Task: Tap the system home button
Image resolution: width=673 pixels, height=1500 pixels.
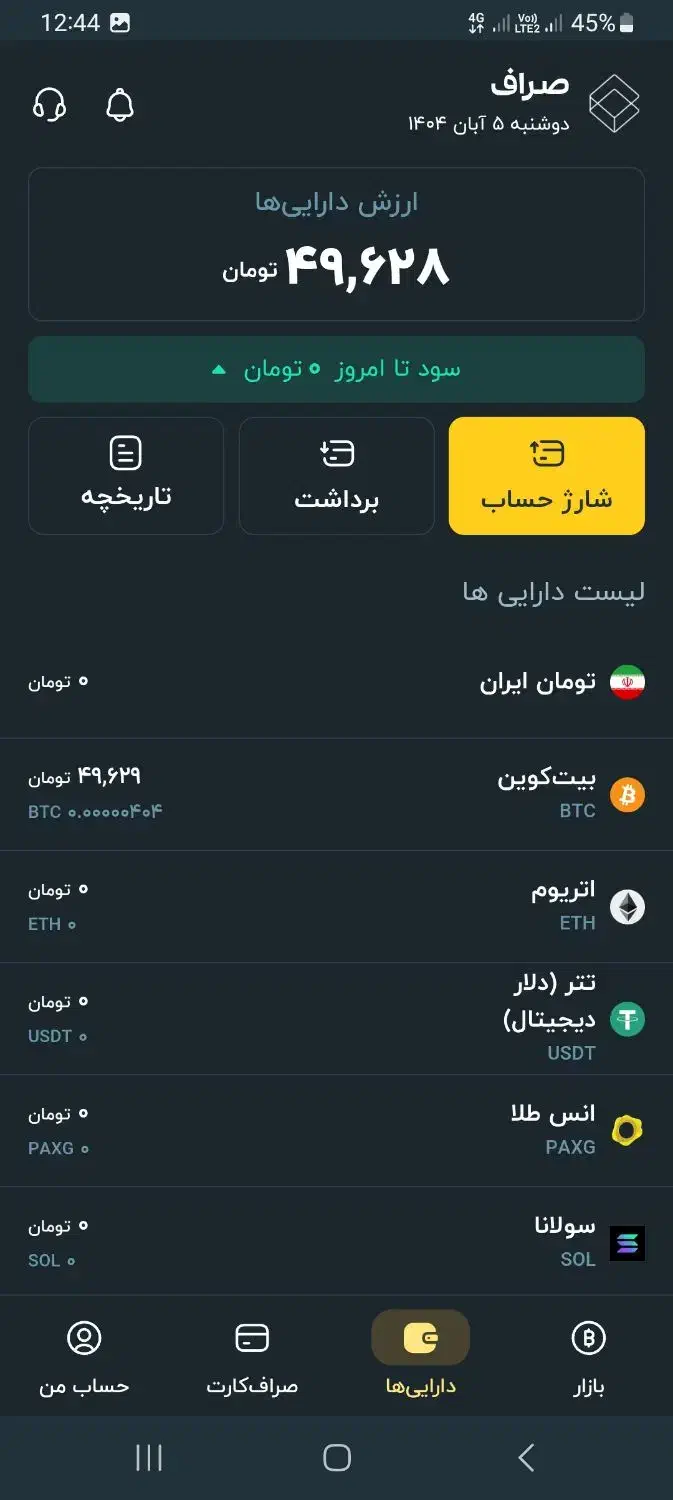Action: point(337,1458)
